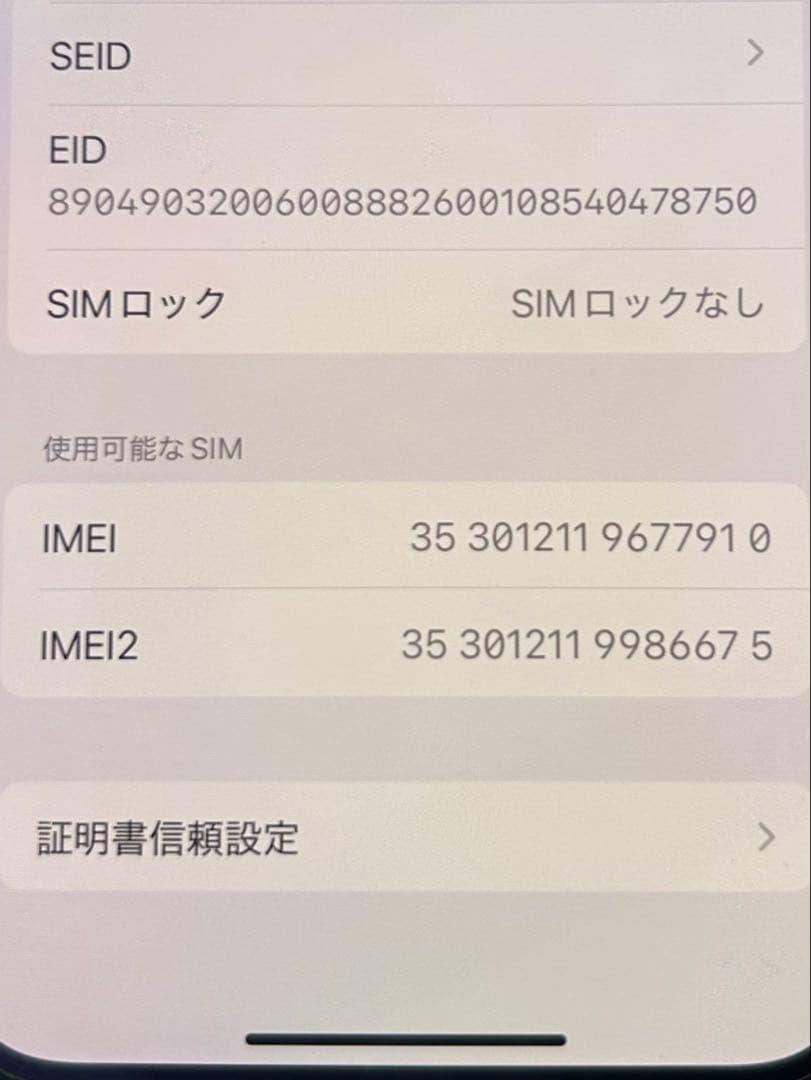Image resolution: width=811 pixels, height=1080 pixels.
Task: Open the SEID detail row
Action: [x=400, y=57]
